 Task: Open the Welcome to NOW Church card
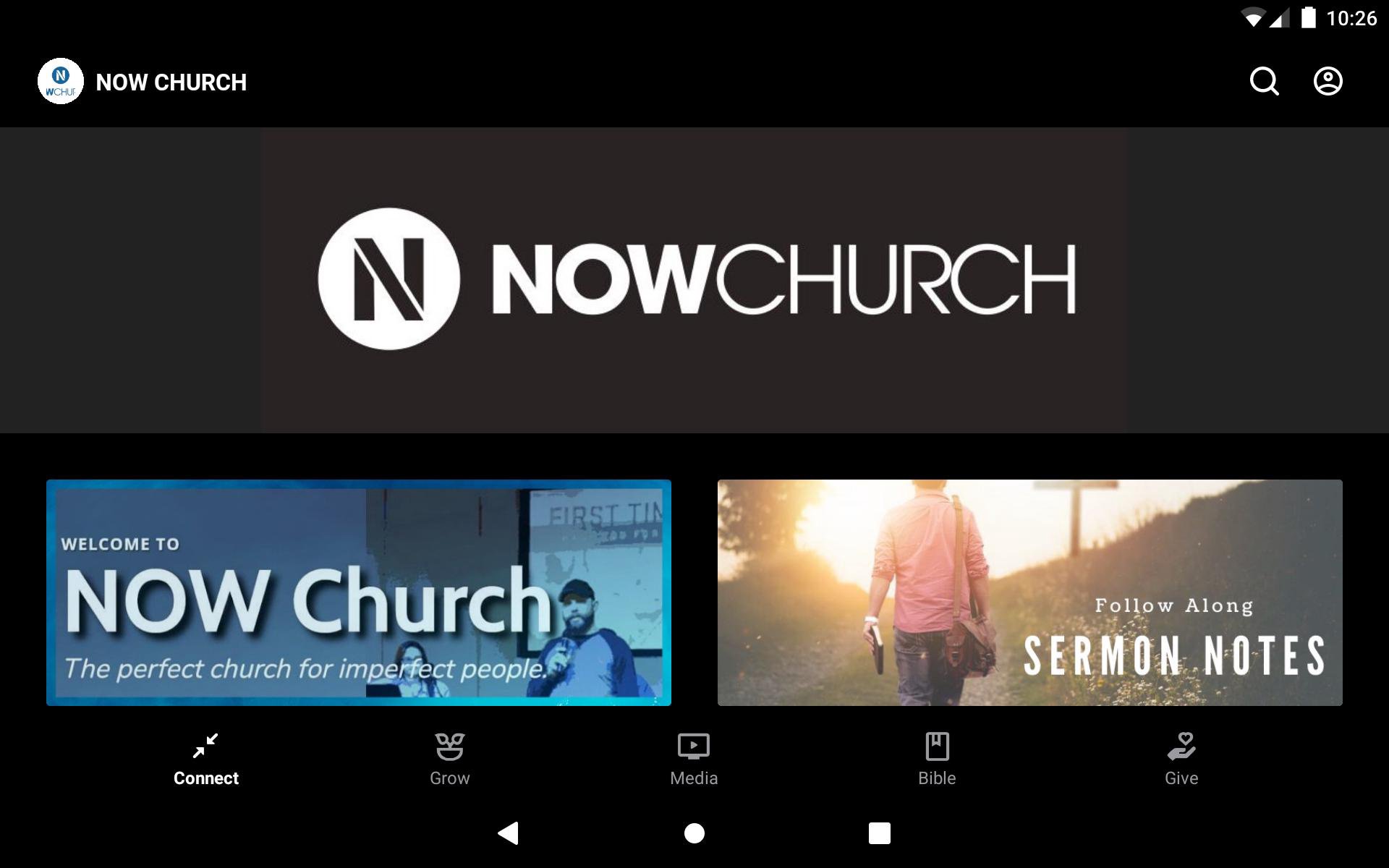click(x=359, y=592)
